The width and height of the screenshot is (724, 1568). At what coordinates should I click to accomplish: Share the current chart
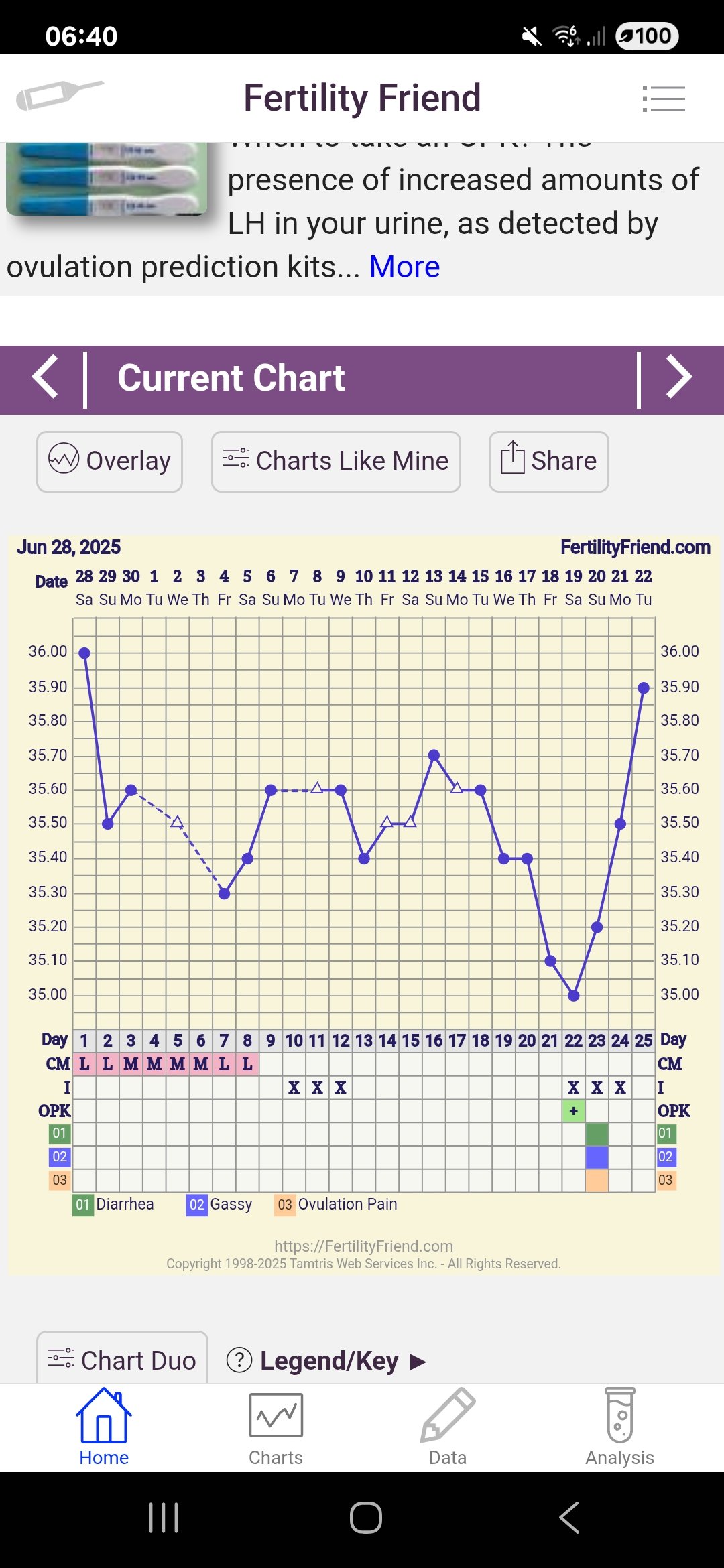coord(548,462)
